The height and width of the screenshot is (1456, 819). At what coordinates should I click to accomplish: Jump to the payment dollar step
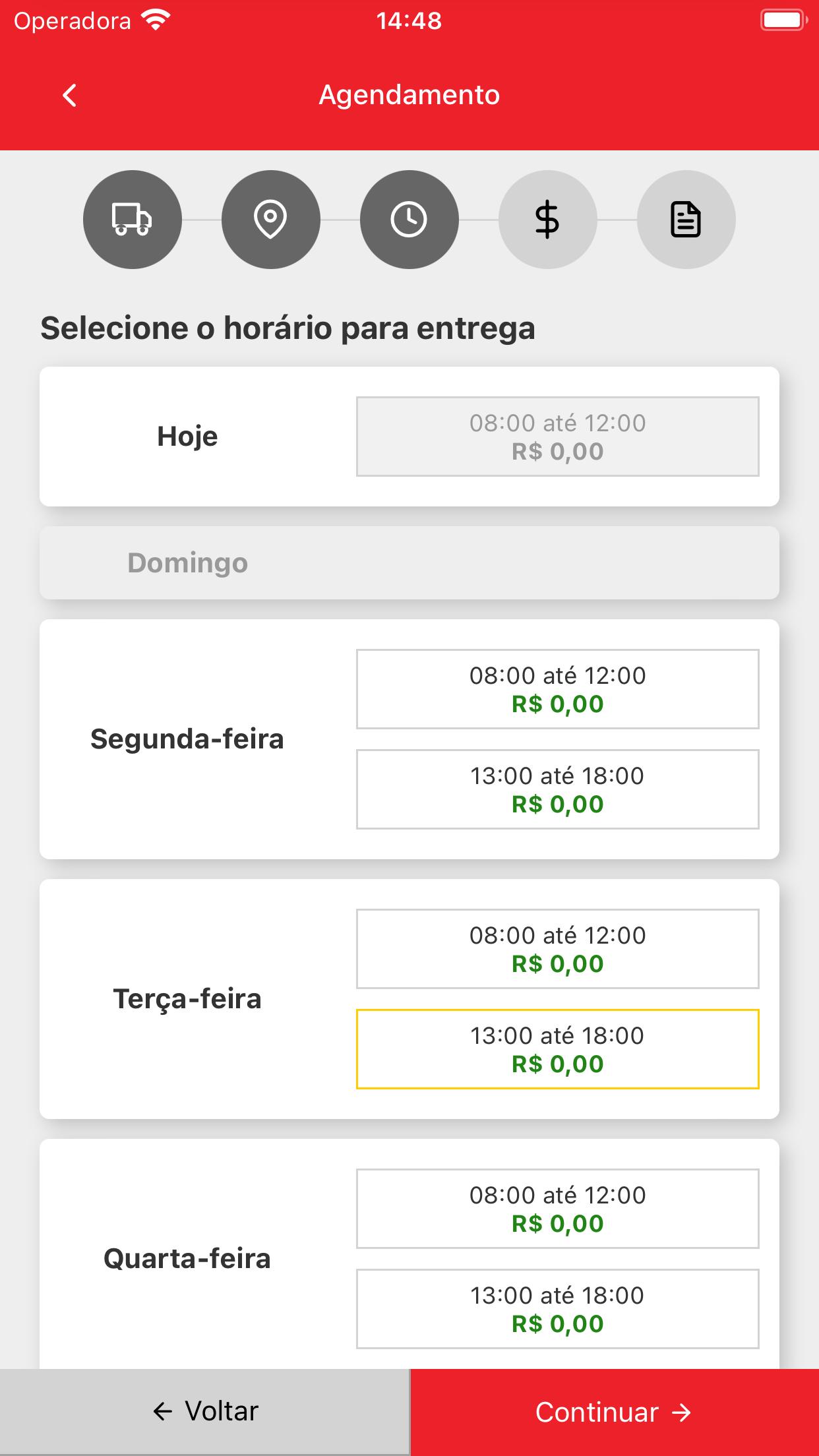click(x=548, y=220)
